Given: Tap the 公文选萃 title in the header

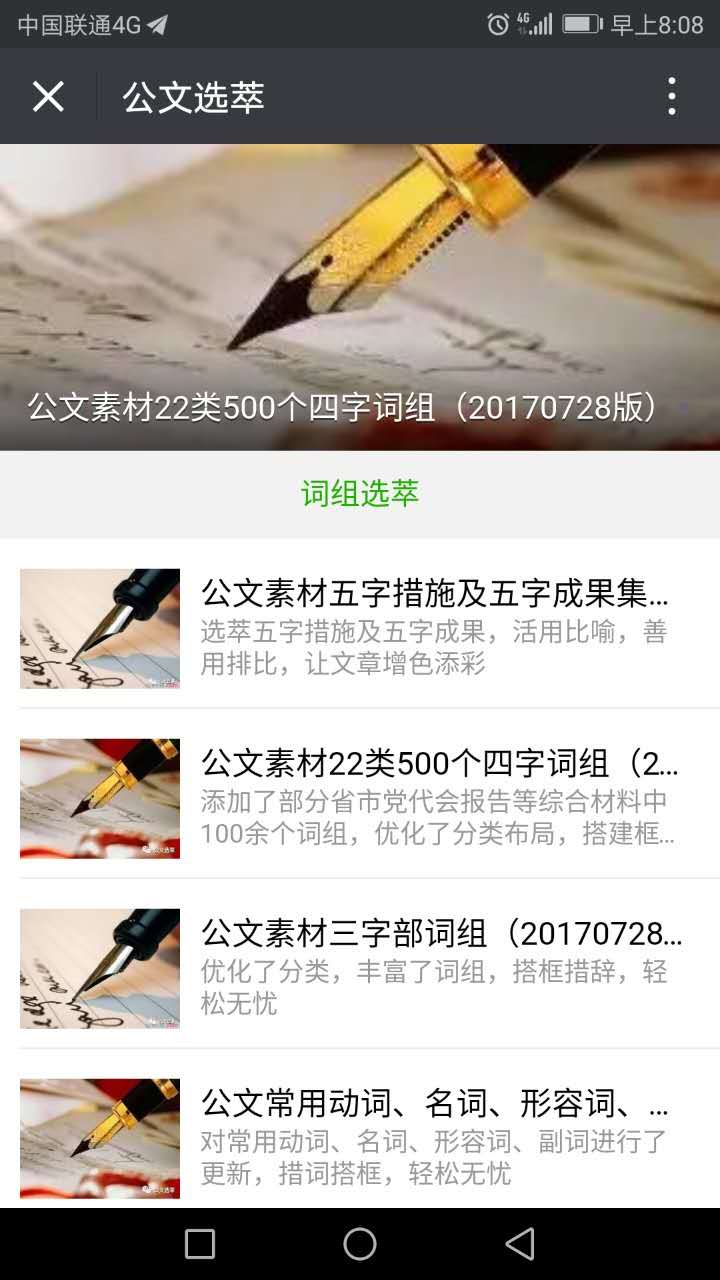Looking at the screenshot, I should (x=192, y=96).
